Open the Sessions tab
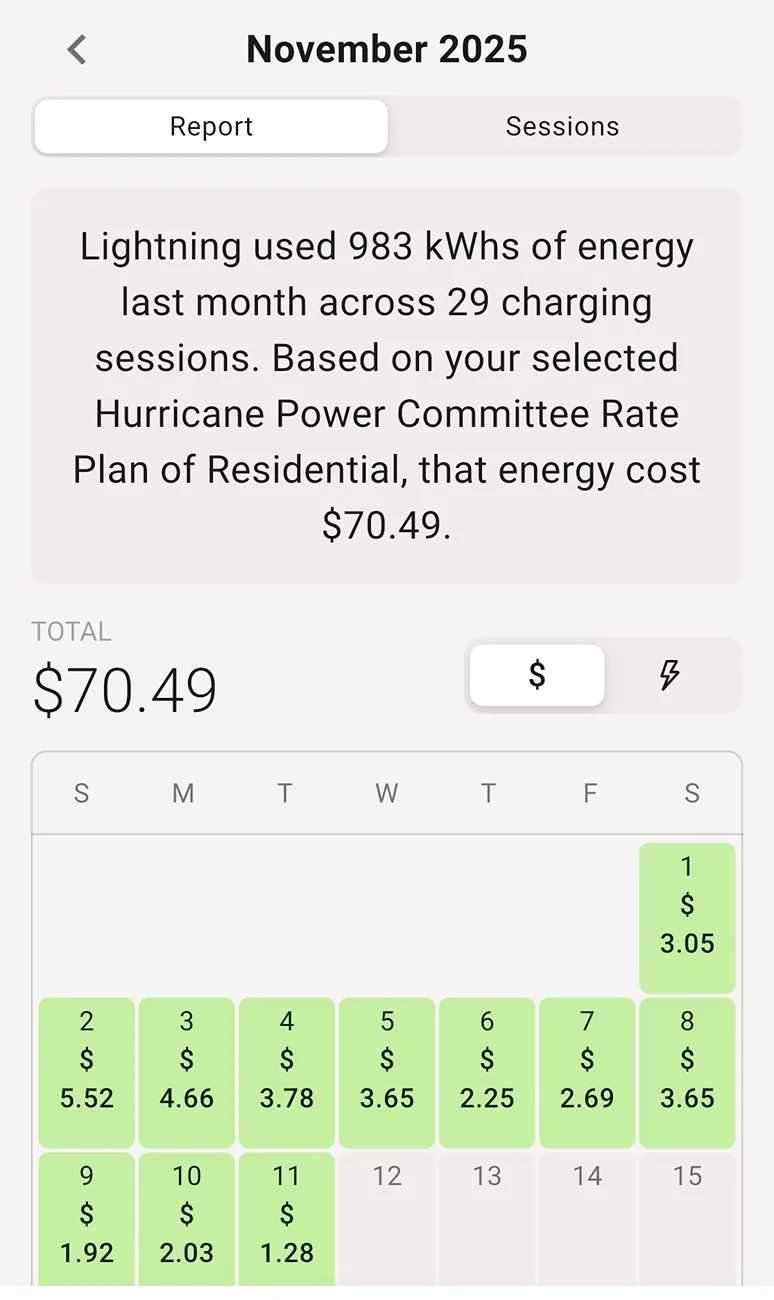774x1300 pixels. 563,126
